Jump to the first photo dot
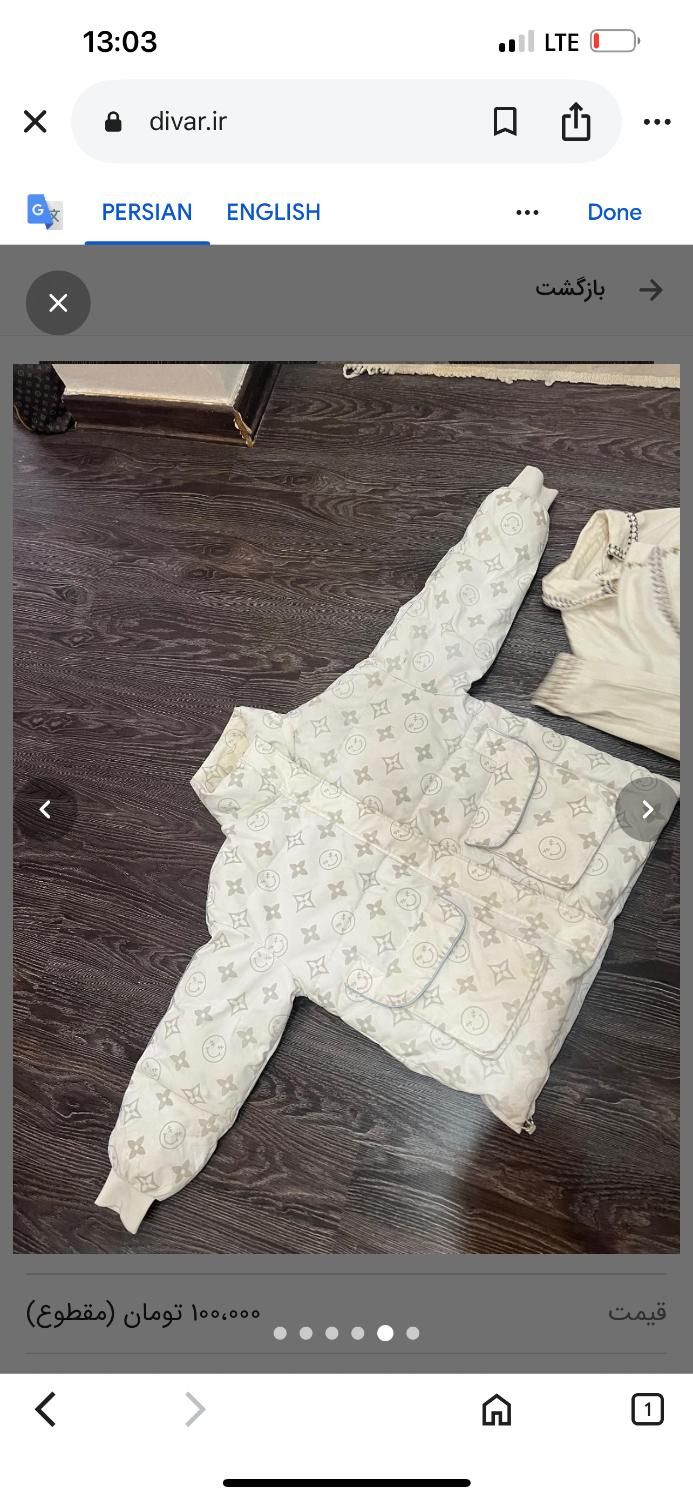This screenshot has height=1500, width=693. (280, 1333)
